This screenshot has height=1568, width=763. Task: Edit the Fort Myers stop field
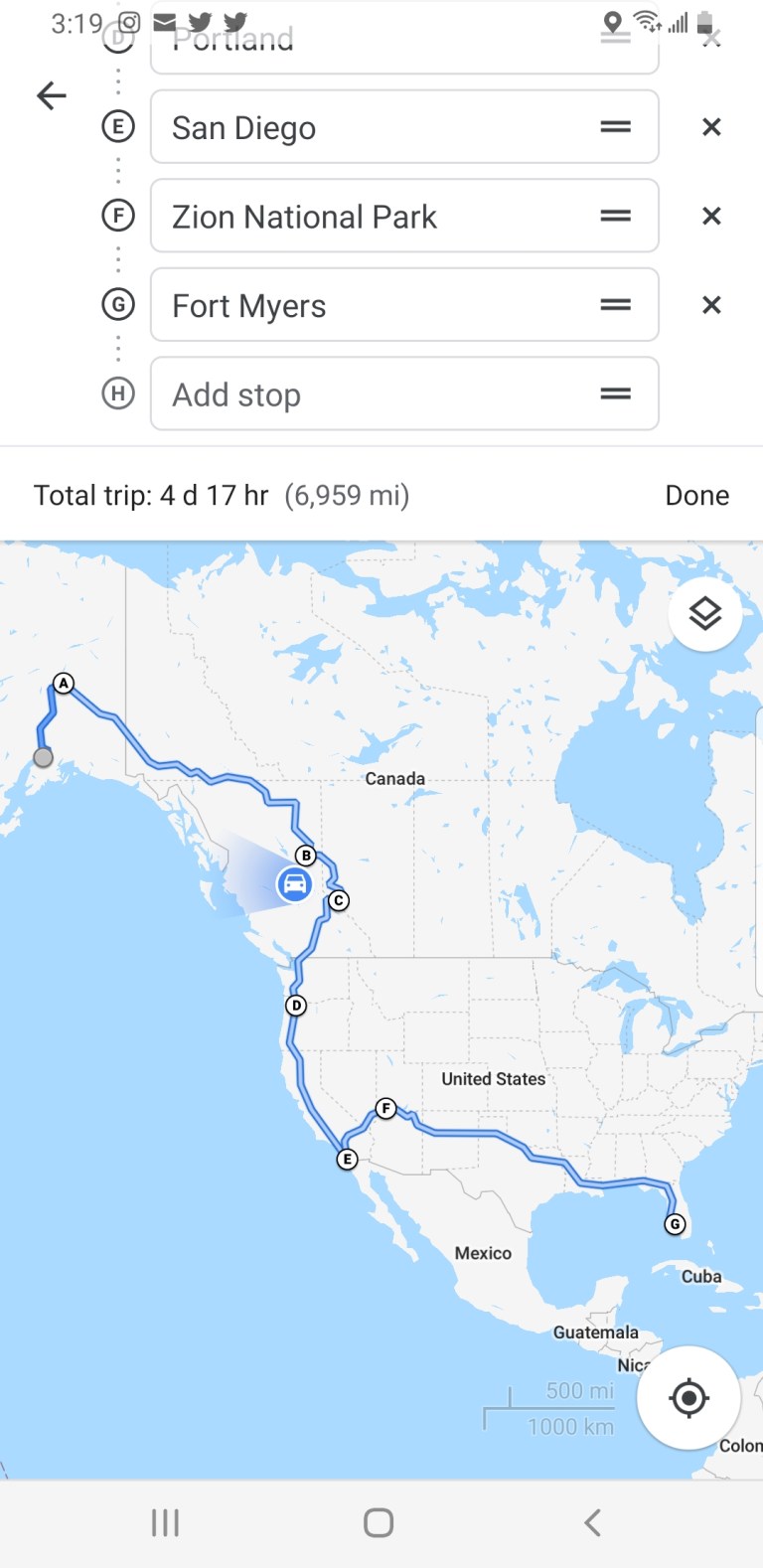pos(378,306)
